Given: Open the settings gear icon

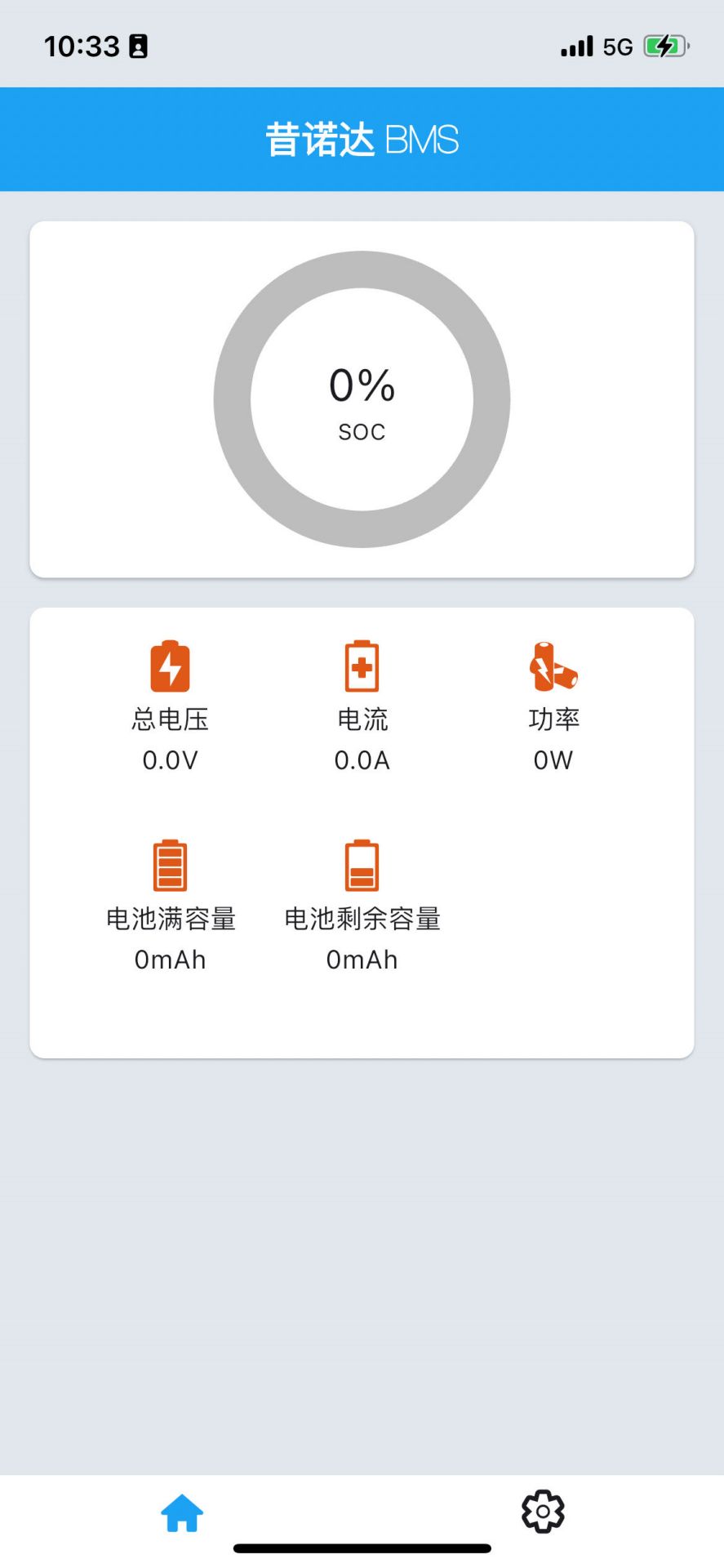Looking at the screenshot, I should [542, 1512].
